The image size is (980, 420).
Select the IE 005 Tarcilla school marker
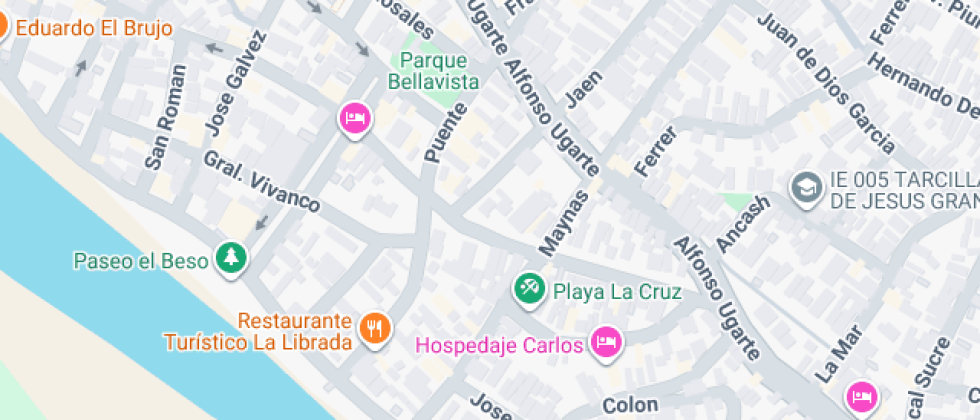point(803,187)
